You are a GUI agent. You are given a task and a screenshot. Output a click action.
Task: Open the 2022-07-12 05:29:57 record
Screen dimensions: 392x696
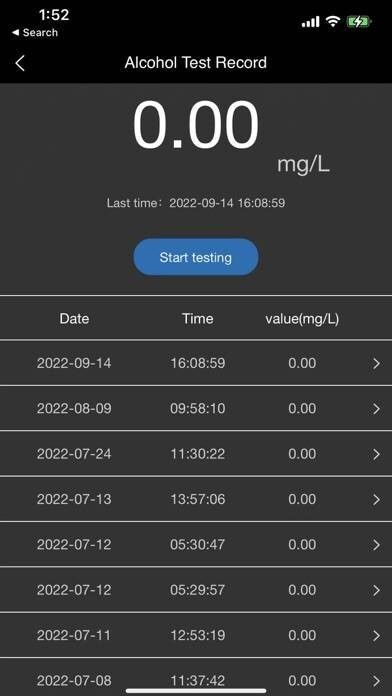[196, 589]
